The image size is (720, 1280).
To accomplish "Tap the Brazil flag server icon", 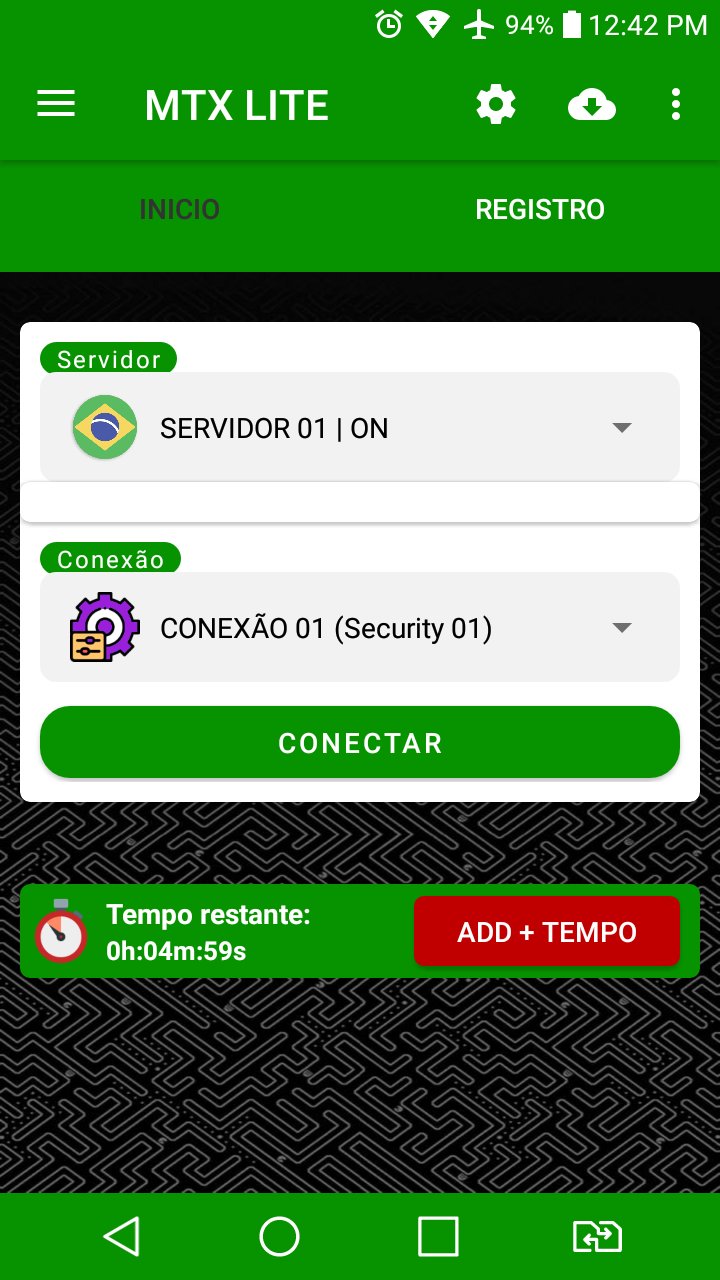I will [104, 426].
